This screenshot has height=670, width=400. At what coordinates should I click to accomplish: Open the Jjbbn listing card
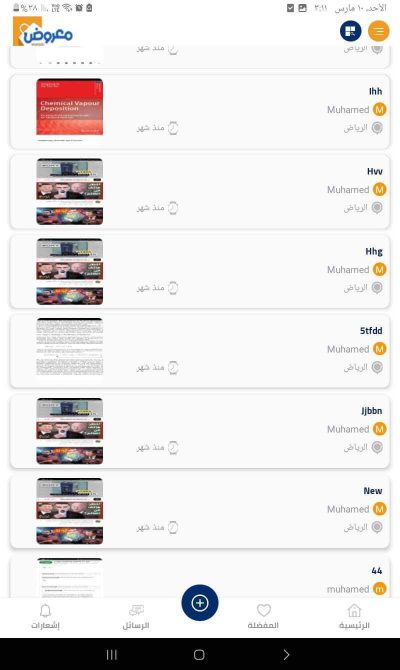pos(200,431)
